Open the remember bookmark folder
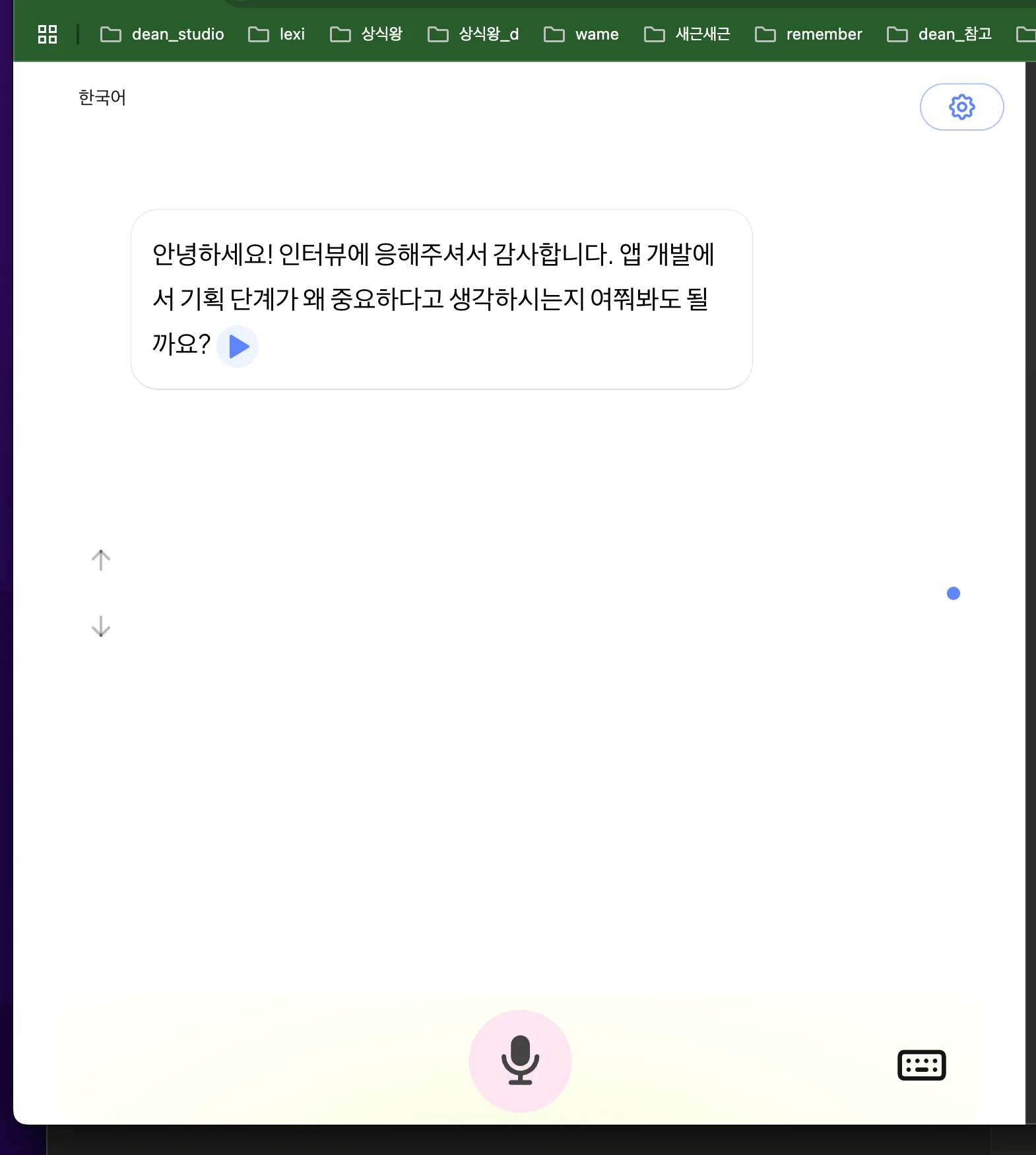This screenshot has width=1036, height=1155. 808,34
